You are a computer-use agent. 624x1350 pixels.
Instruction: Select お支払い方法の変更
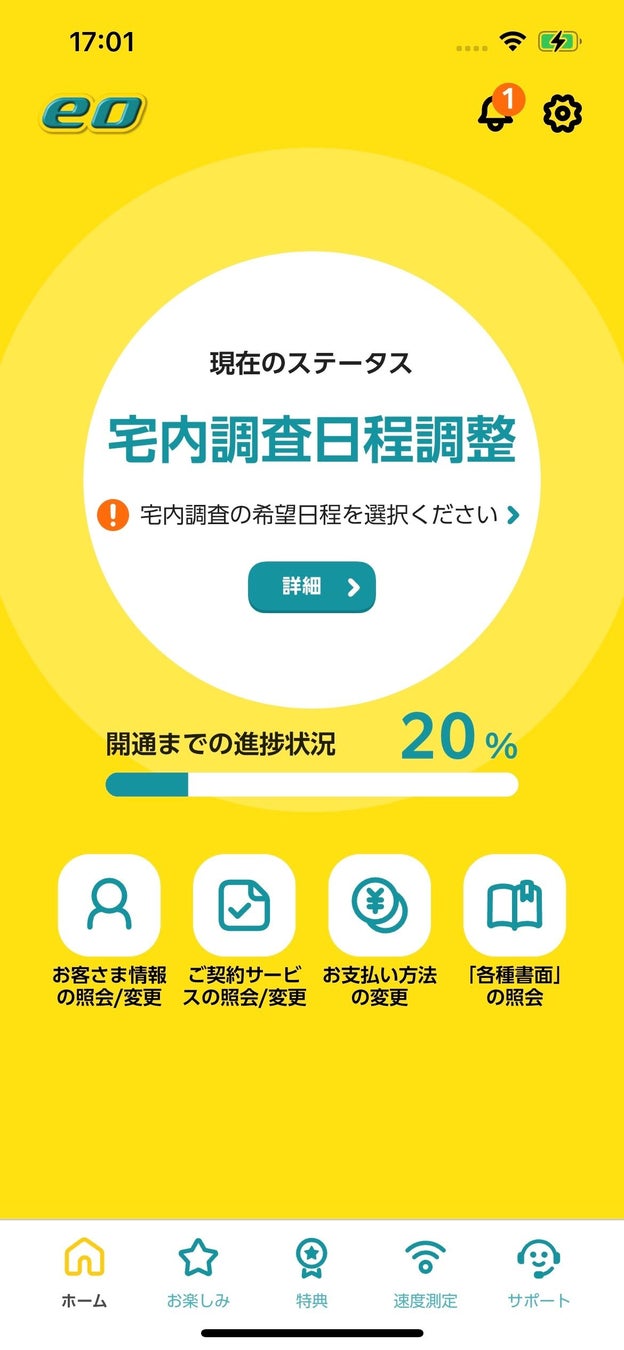[379, 905]
